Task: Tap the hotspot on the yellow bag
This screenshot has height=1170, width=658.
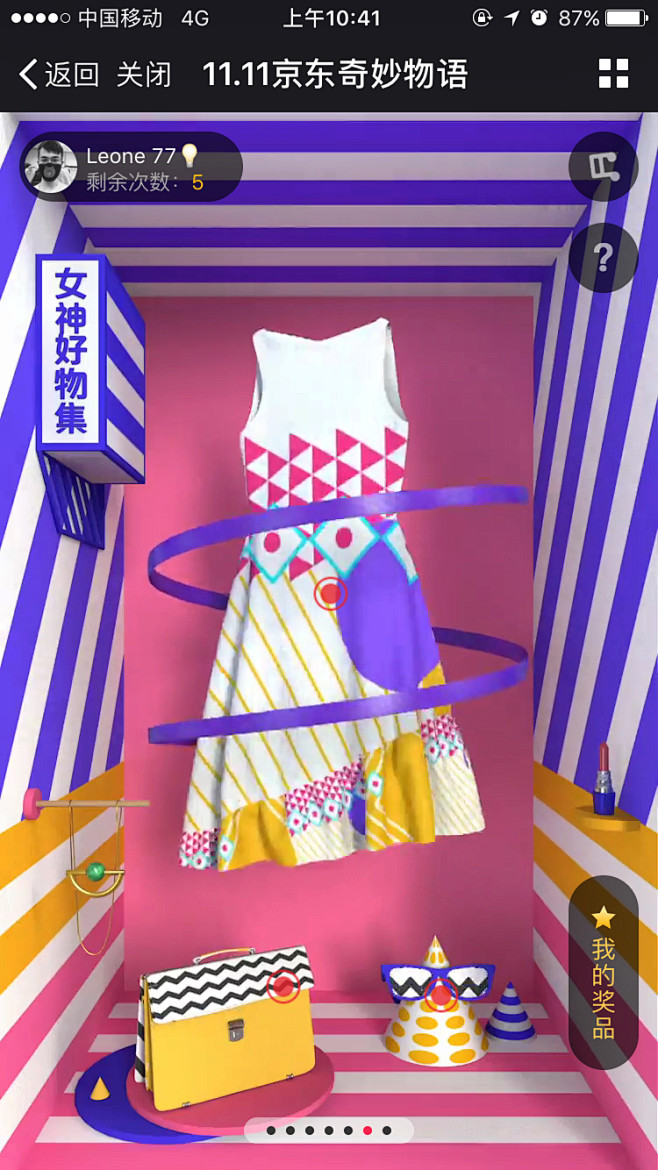Action: (x=283, y=986)
